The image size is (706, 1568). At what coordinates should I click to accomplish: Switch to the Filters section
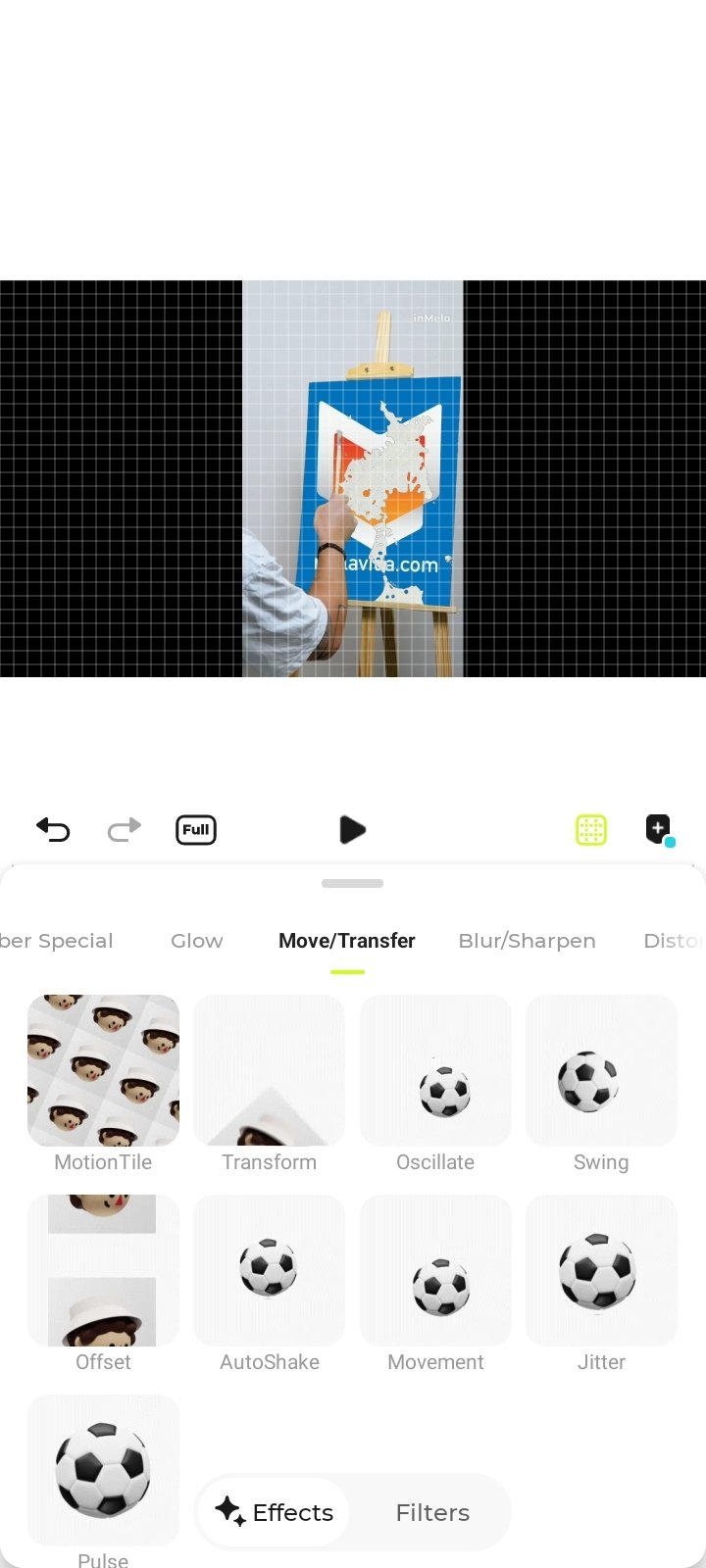click(432, 1512)
